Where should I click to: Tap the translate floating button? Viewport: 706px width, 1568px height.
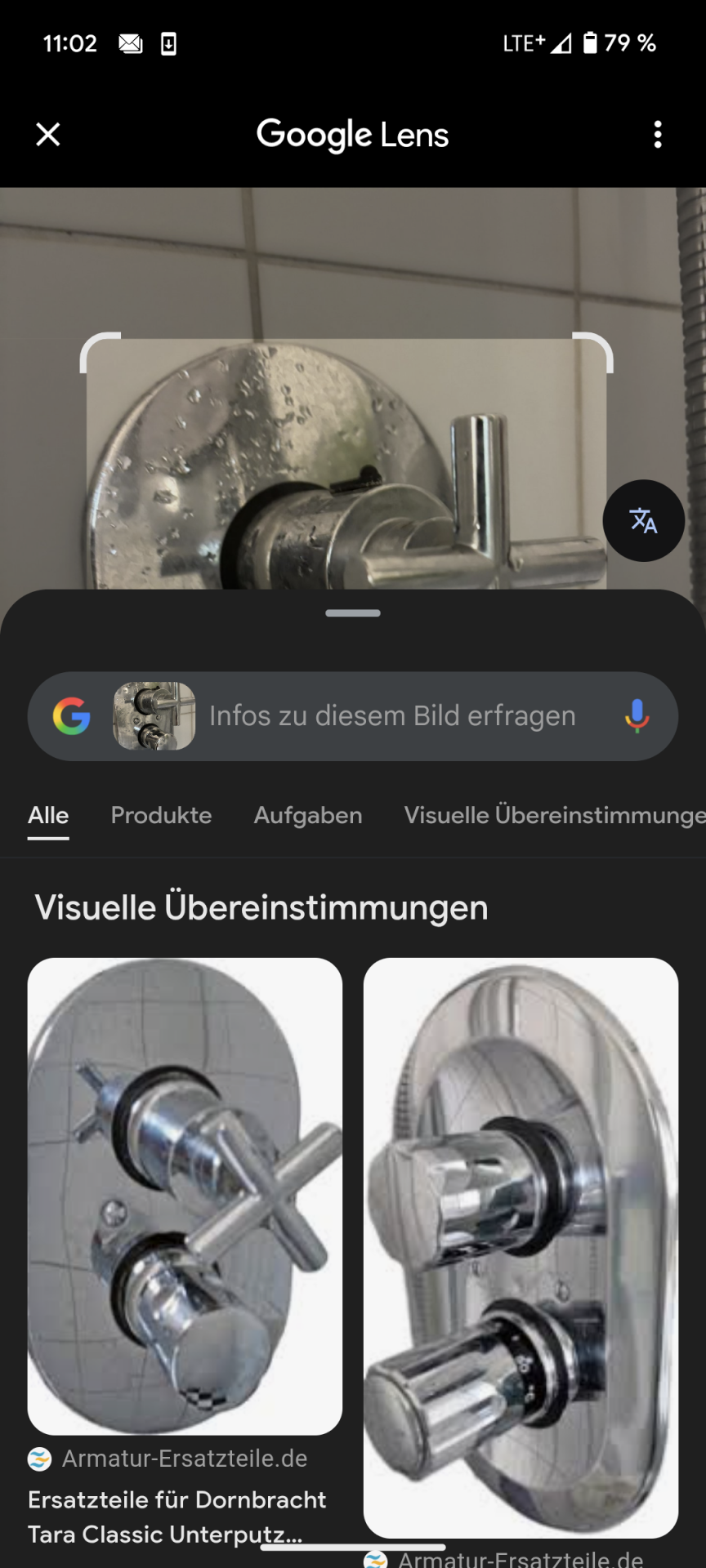(643, 520)
